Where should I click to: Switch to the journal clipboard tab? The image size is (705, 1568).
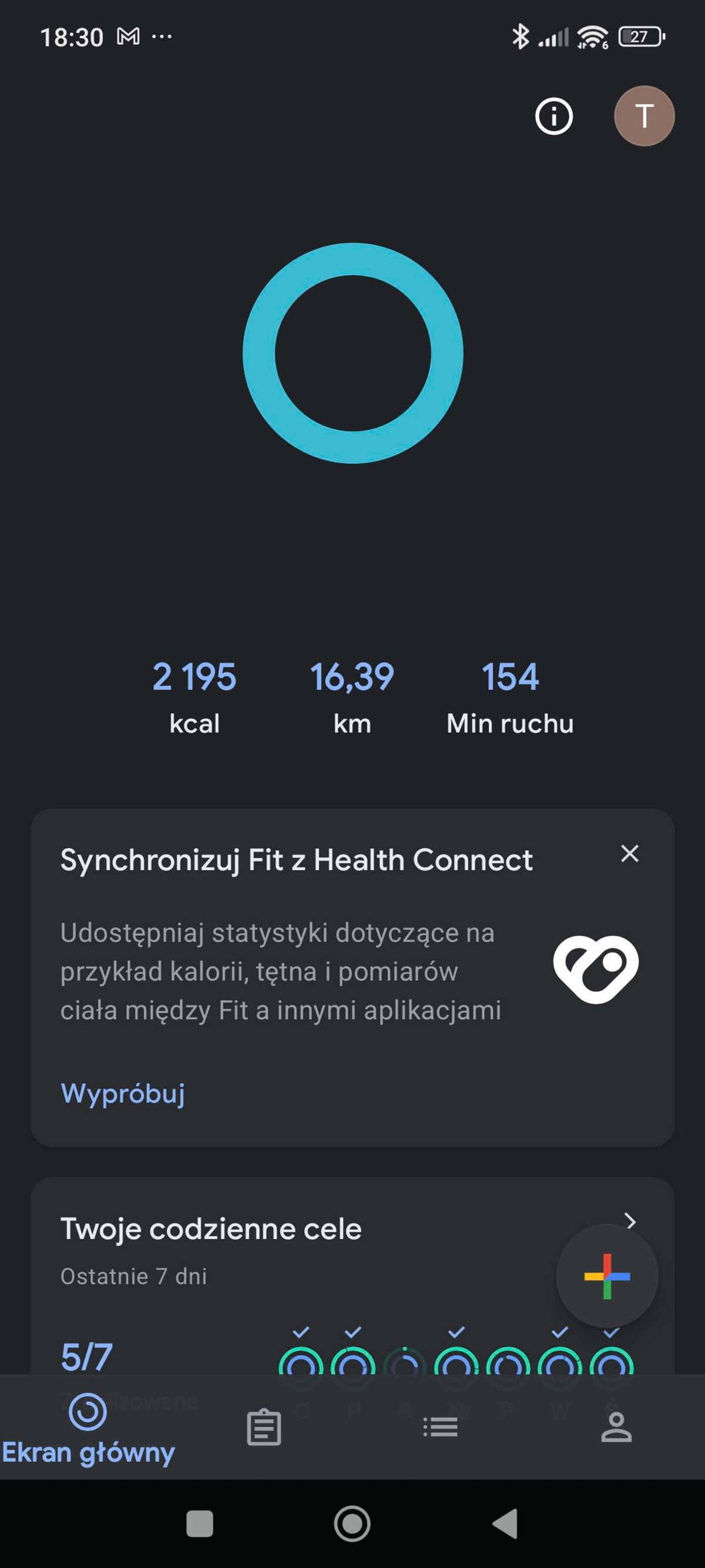click(x=264, y=1427)
